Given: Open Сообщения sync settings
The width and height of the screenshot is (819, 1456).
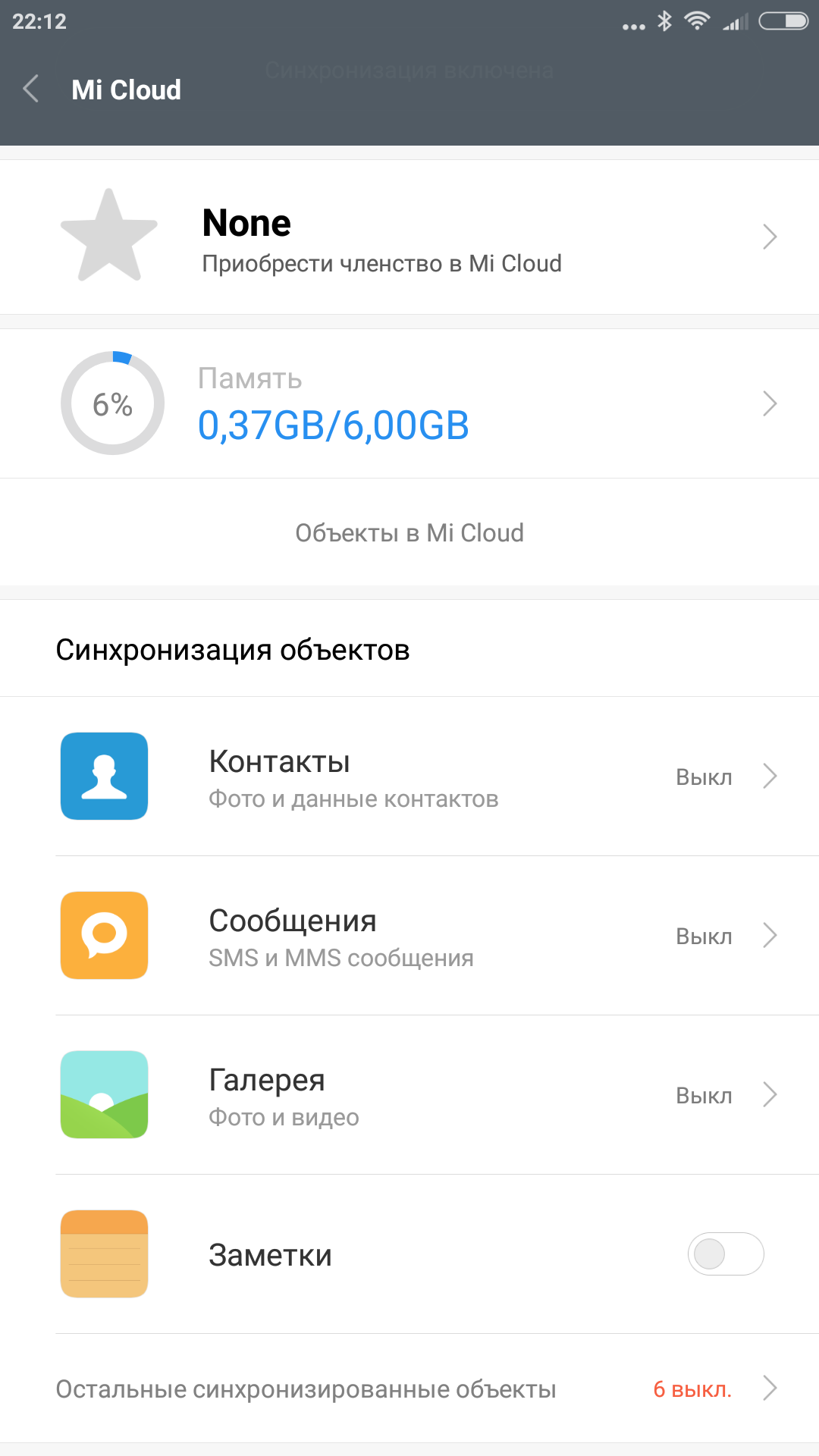Looking at the screenshot, I should pos(409,936).
